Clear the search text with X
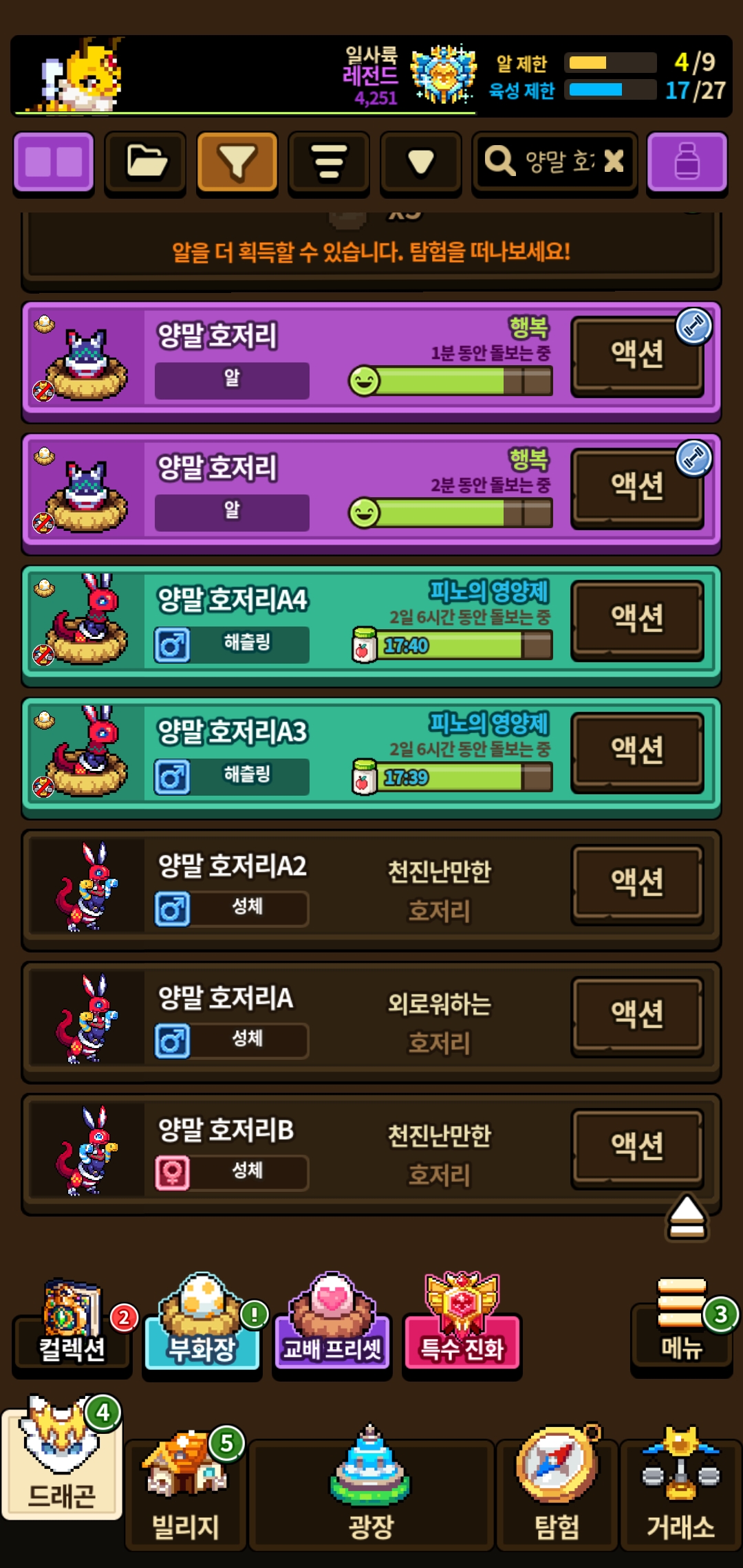The image size is (743, 1568). (614, 162)
